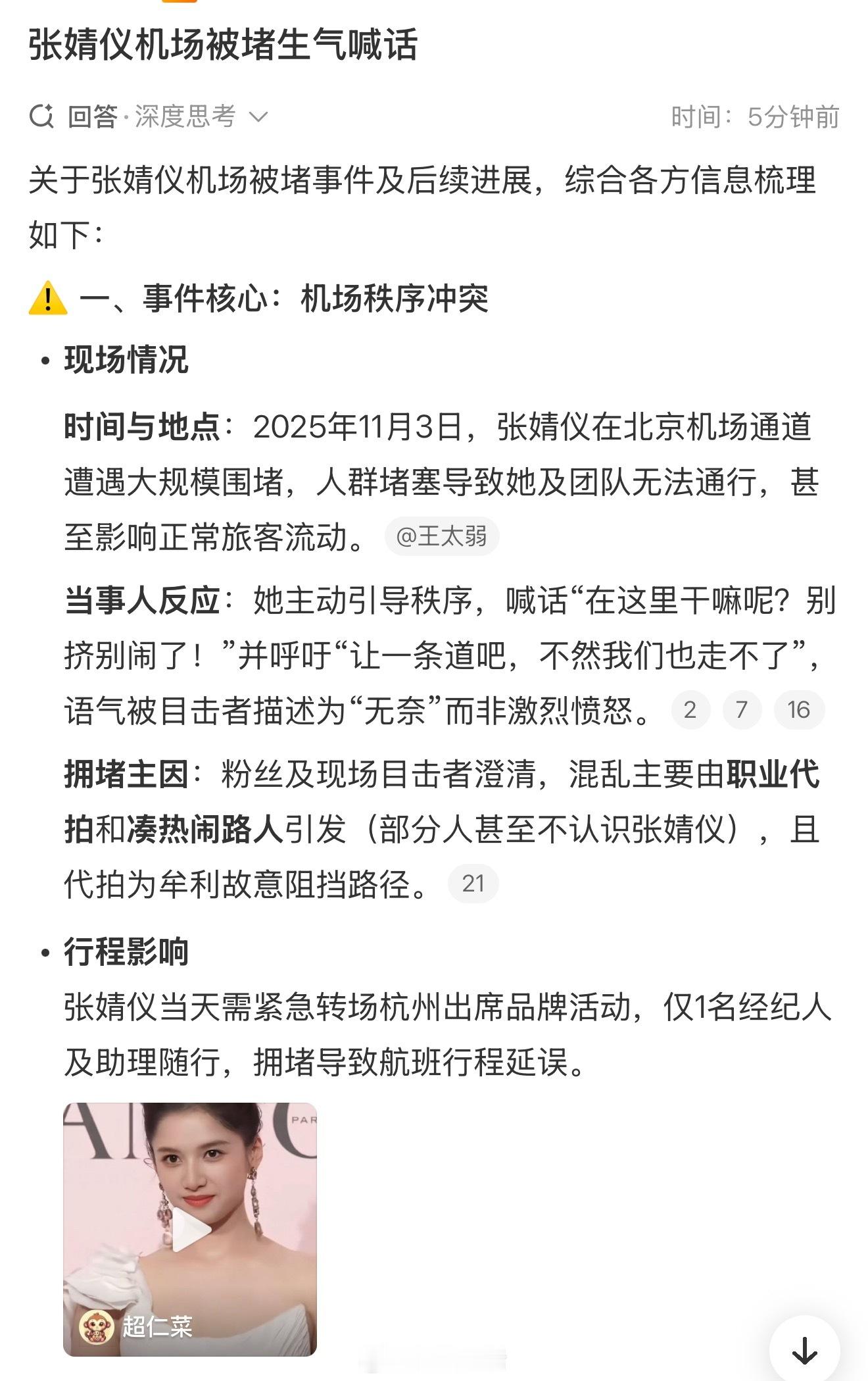The width and height of the screenshot is (868, 1381).
Task: Toggle citation reference 2 visibility
Action: click(689, 711)
